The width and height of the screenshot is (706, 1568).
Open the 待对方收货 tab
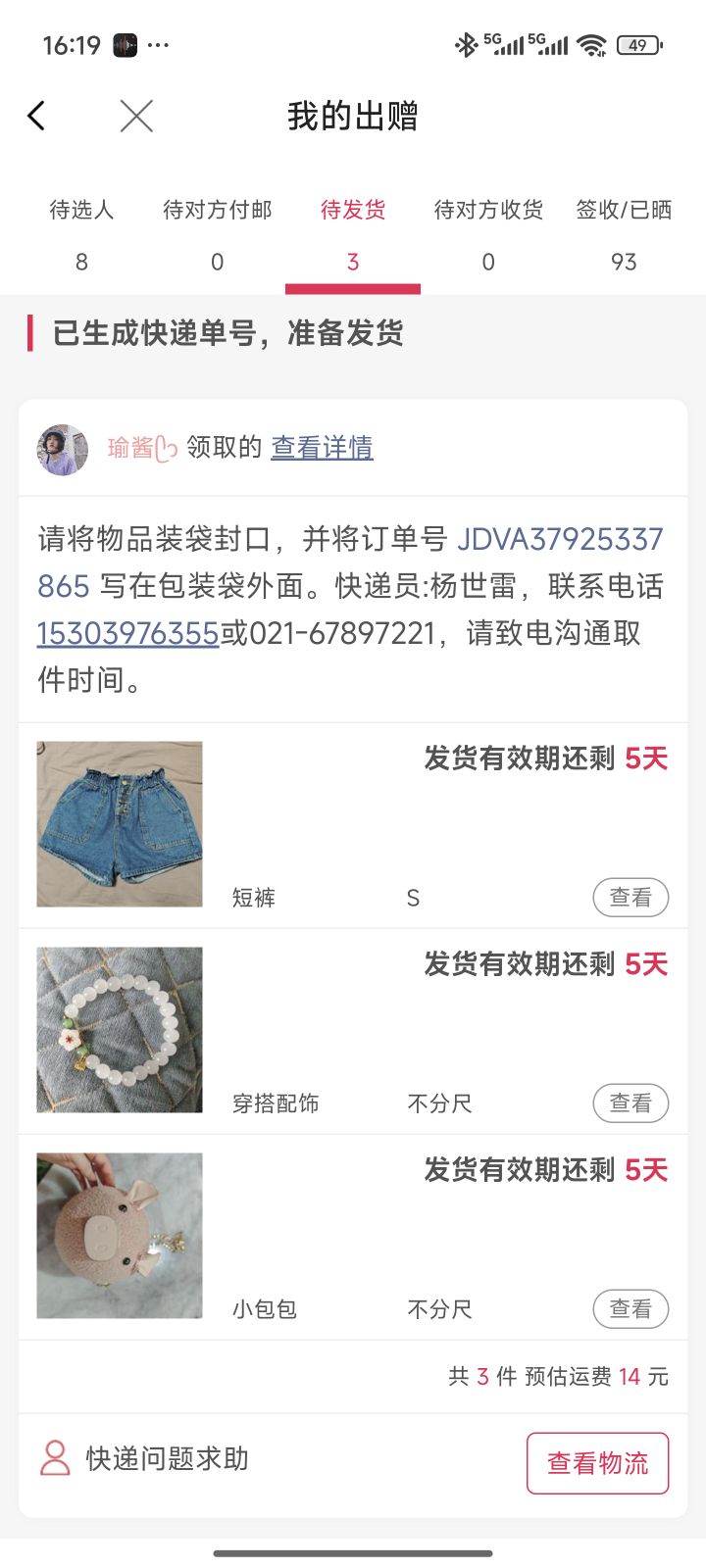488,235
